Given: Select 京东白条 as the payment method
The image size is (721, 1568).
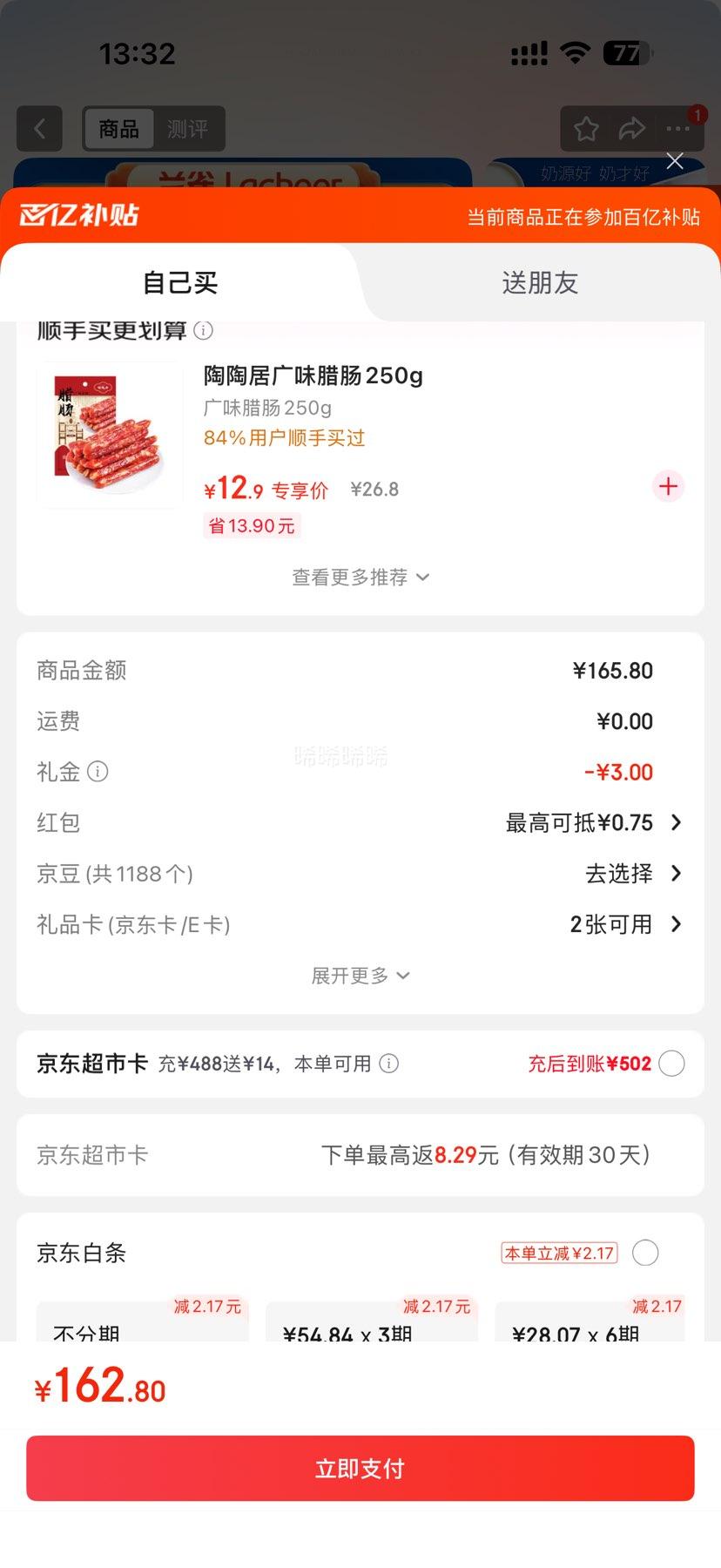Looking at the screenshot, I should pyautogui.click(x=645, y=1253).
